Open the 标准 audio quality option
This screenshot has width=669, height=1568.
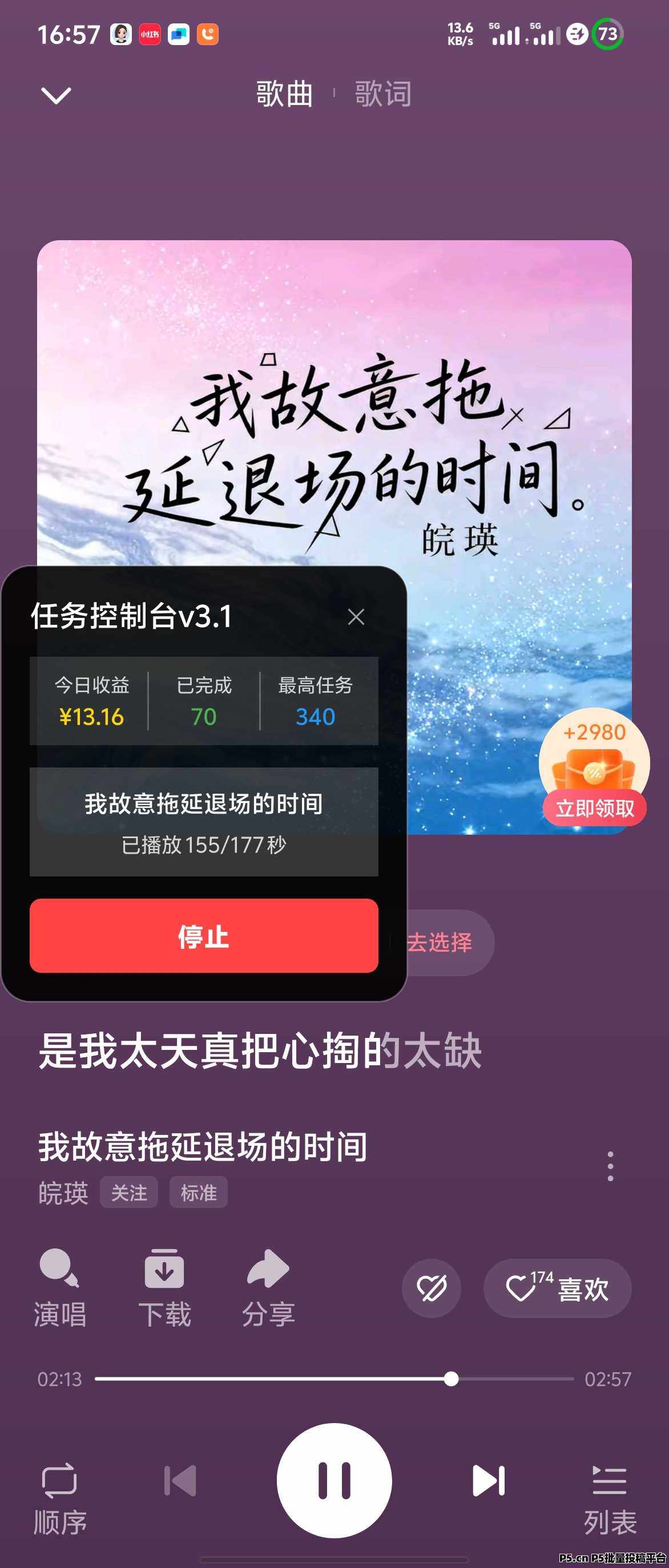[199, 1193]
